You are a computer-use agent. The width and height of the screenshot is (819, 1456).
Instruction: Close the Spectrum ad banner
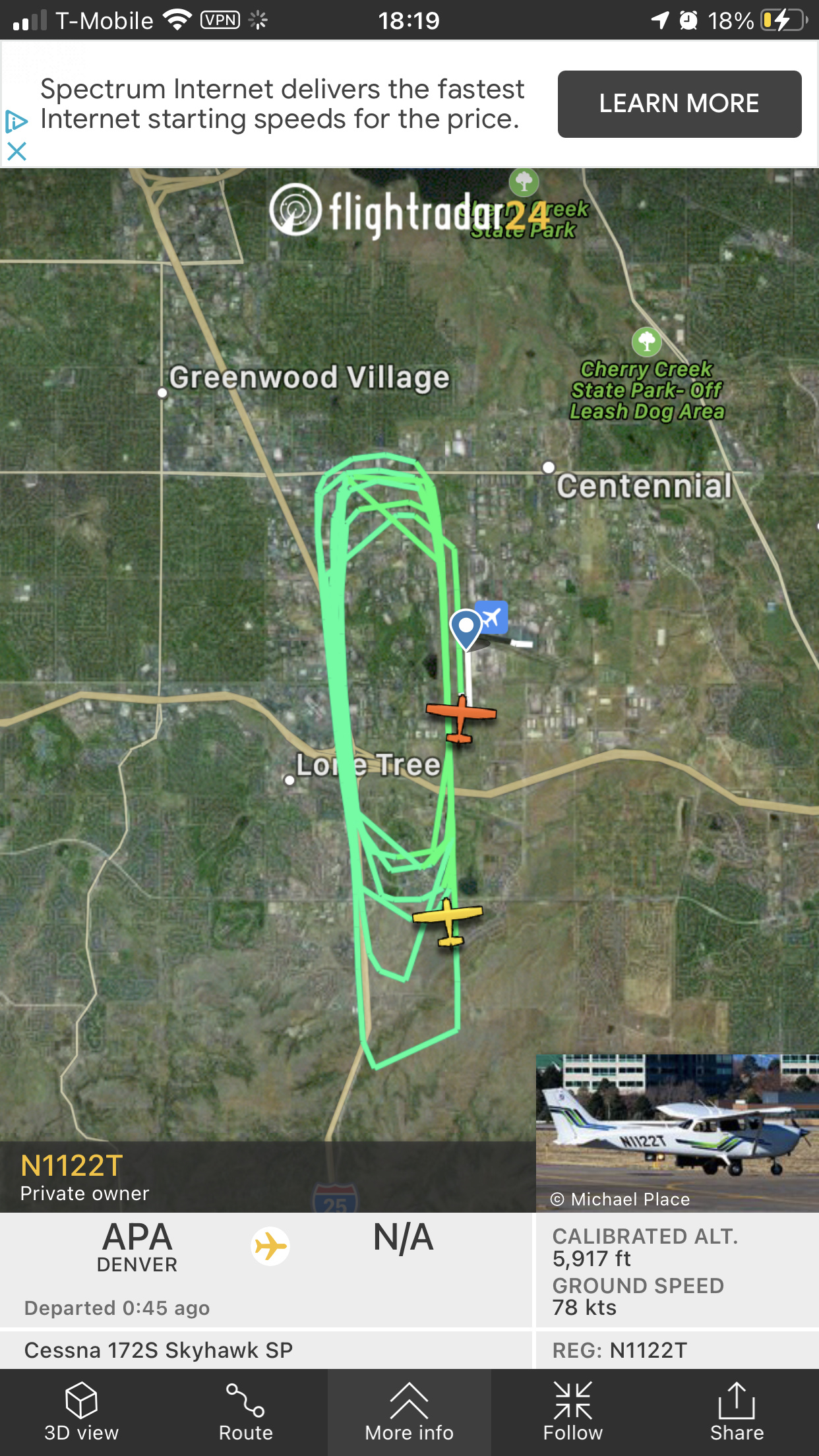click(x=16, y=152)
